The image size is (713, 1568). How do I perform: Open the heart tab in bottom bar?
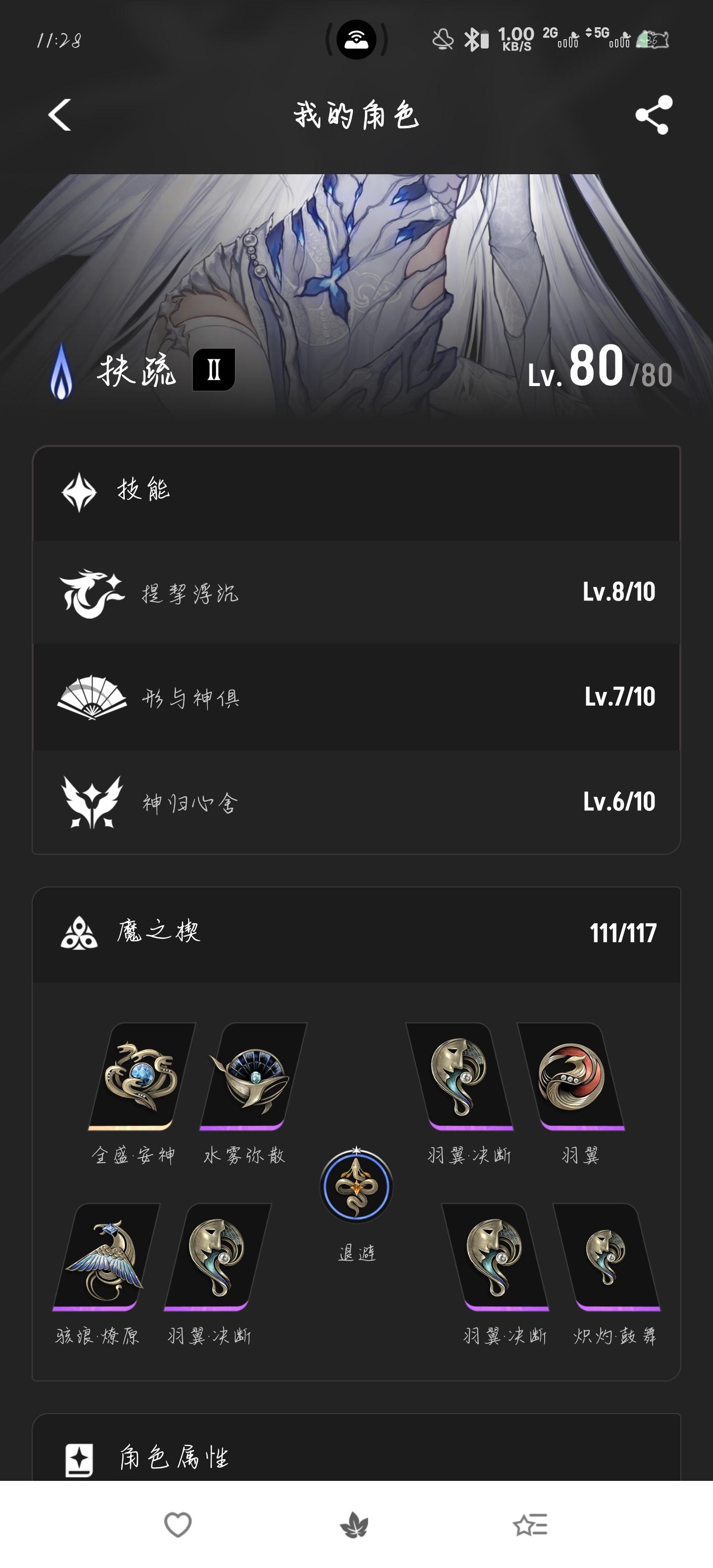[178, 1525]
